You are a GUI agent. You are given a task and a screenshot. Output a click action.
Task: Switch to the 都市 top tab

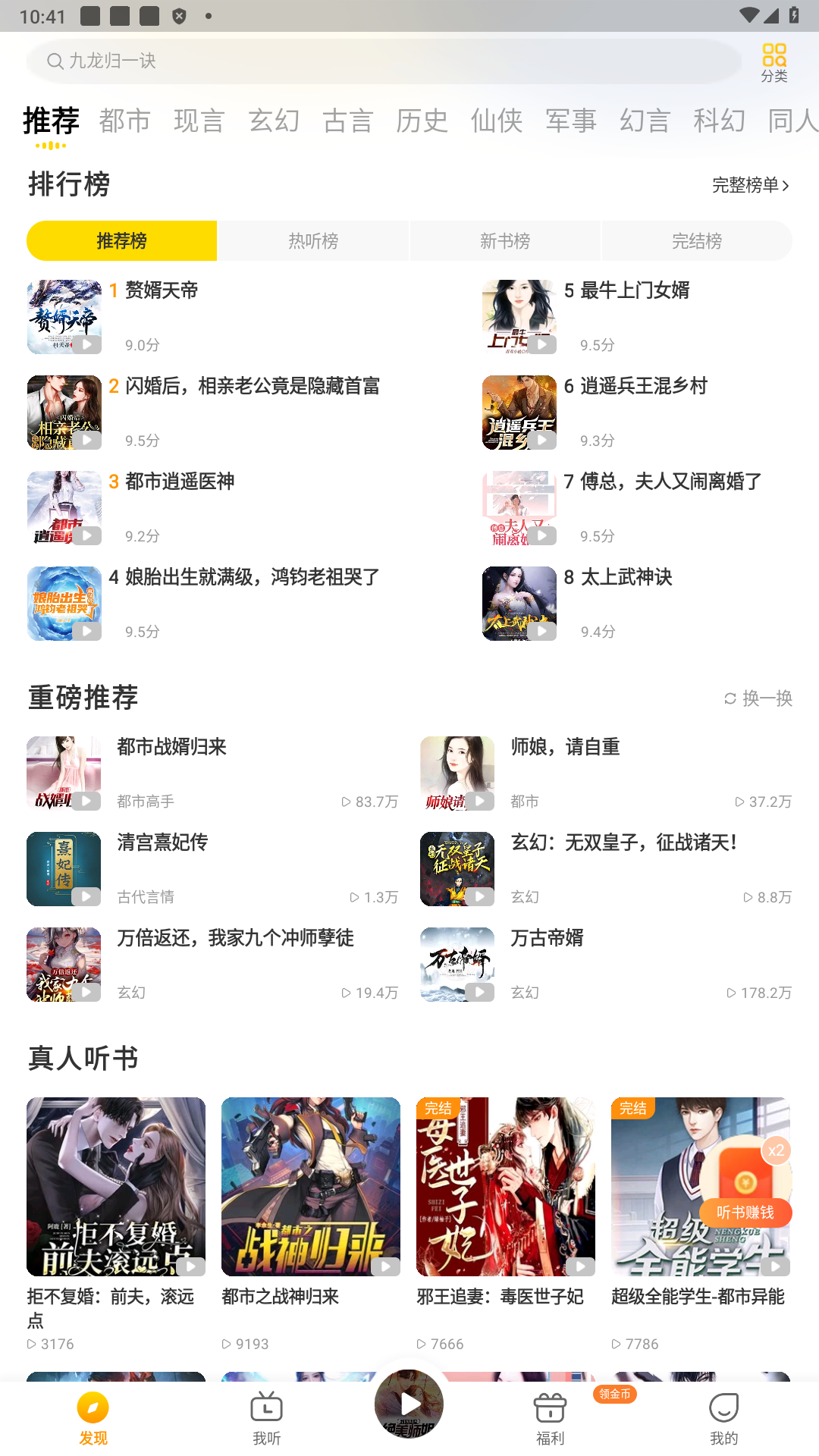pyautogui.click(x=124, y=121)
